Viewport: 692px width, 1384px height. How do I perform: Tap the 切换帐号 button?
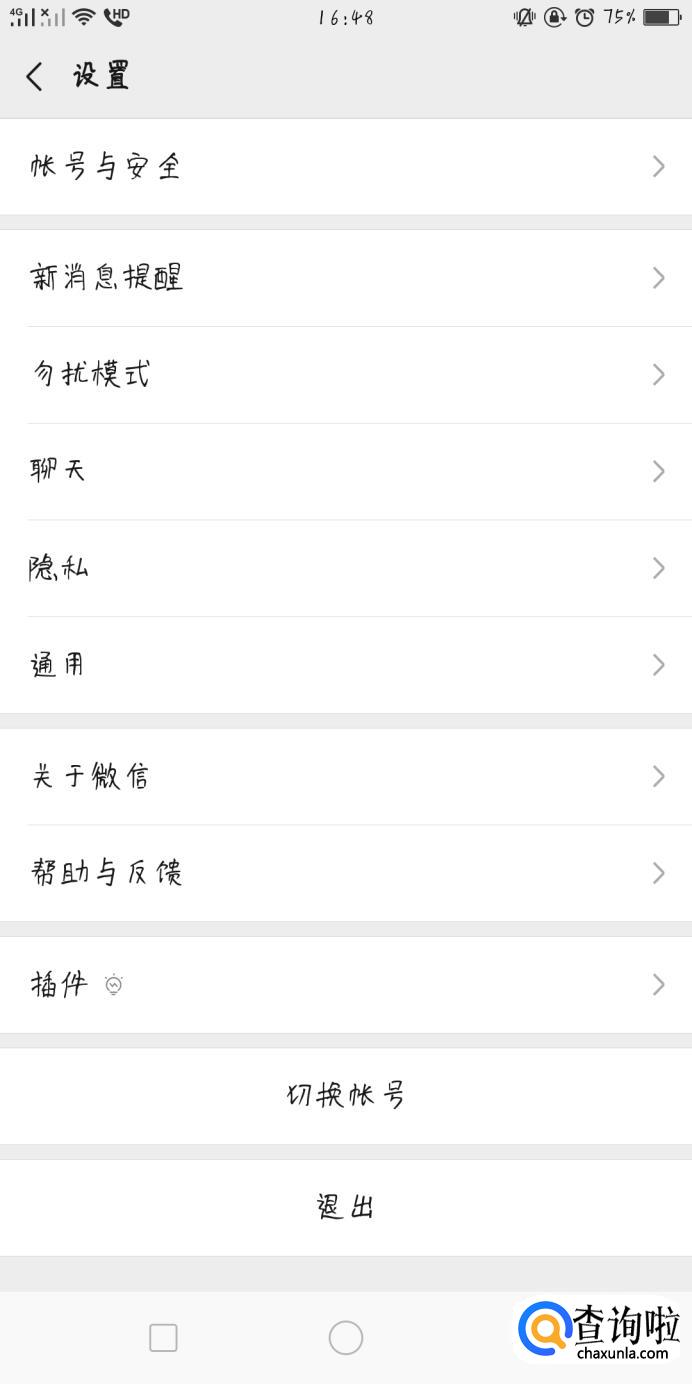pyautogui.click(x=346, y=1095)
